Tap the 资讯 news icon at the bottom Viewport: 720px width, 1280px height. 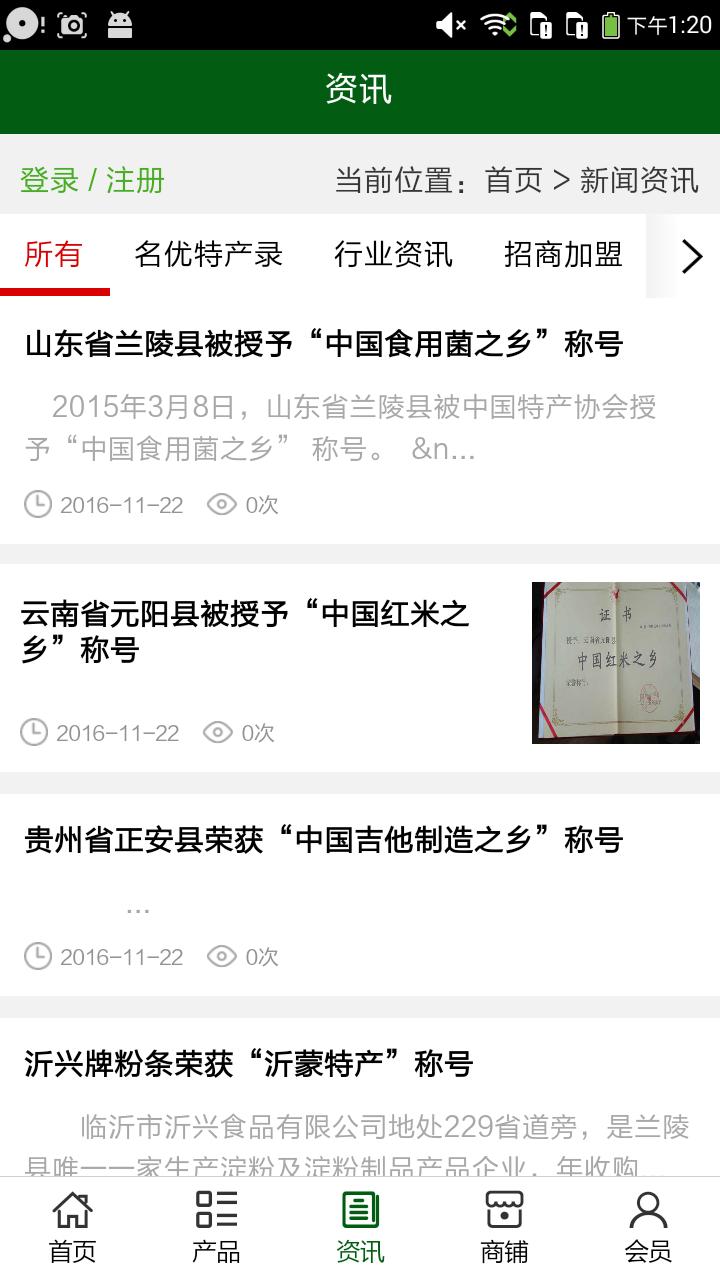click(x=359, y=1210)
